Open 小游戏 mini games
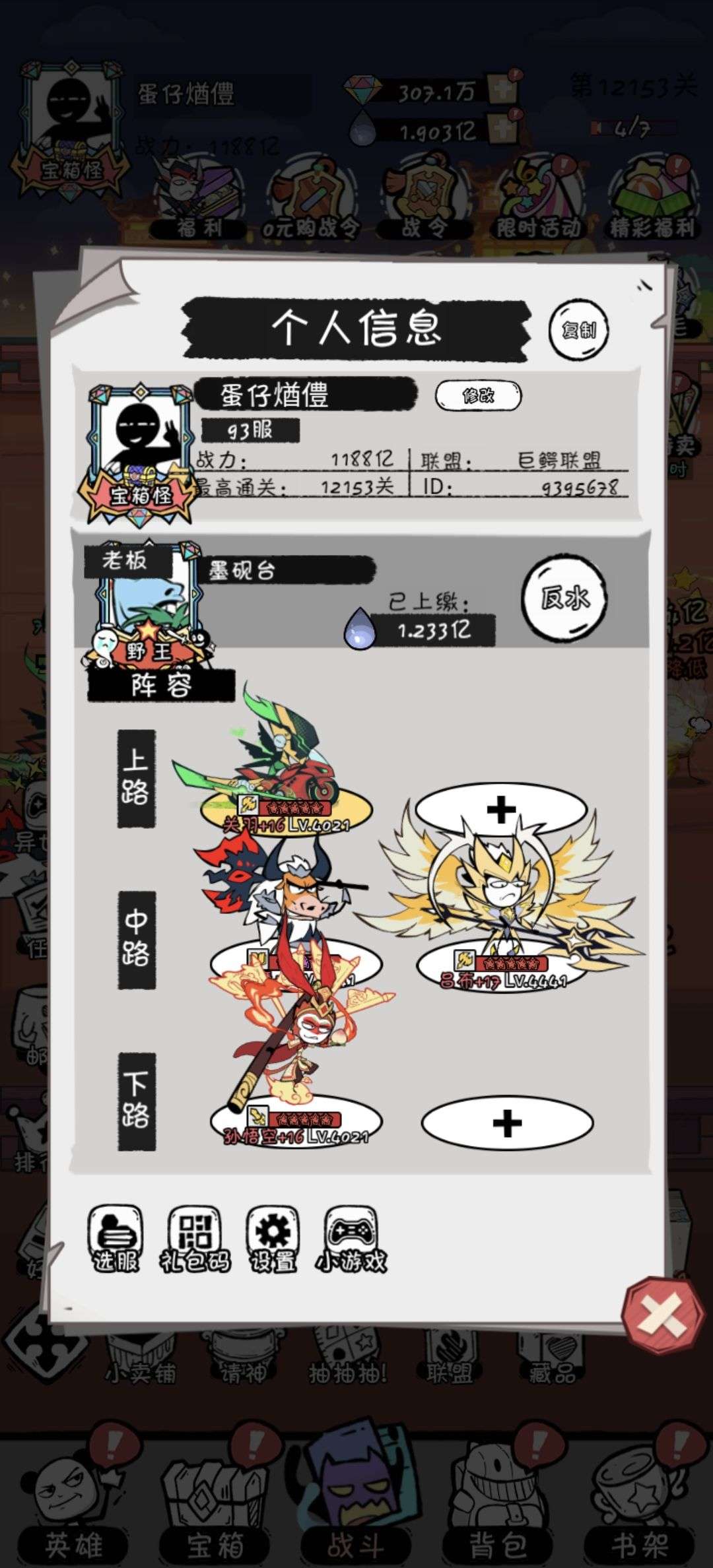713x1568 pixels. pos(351,1239)
